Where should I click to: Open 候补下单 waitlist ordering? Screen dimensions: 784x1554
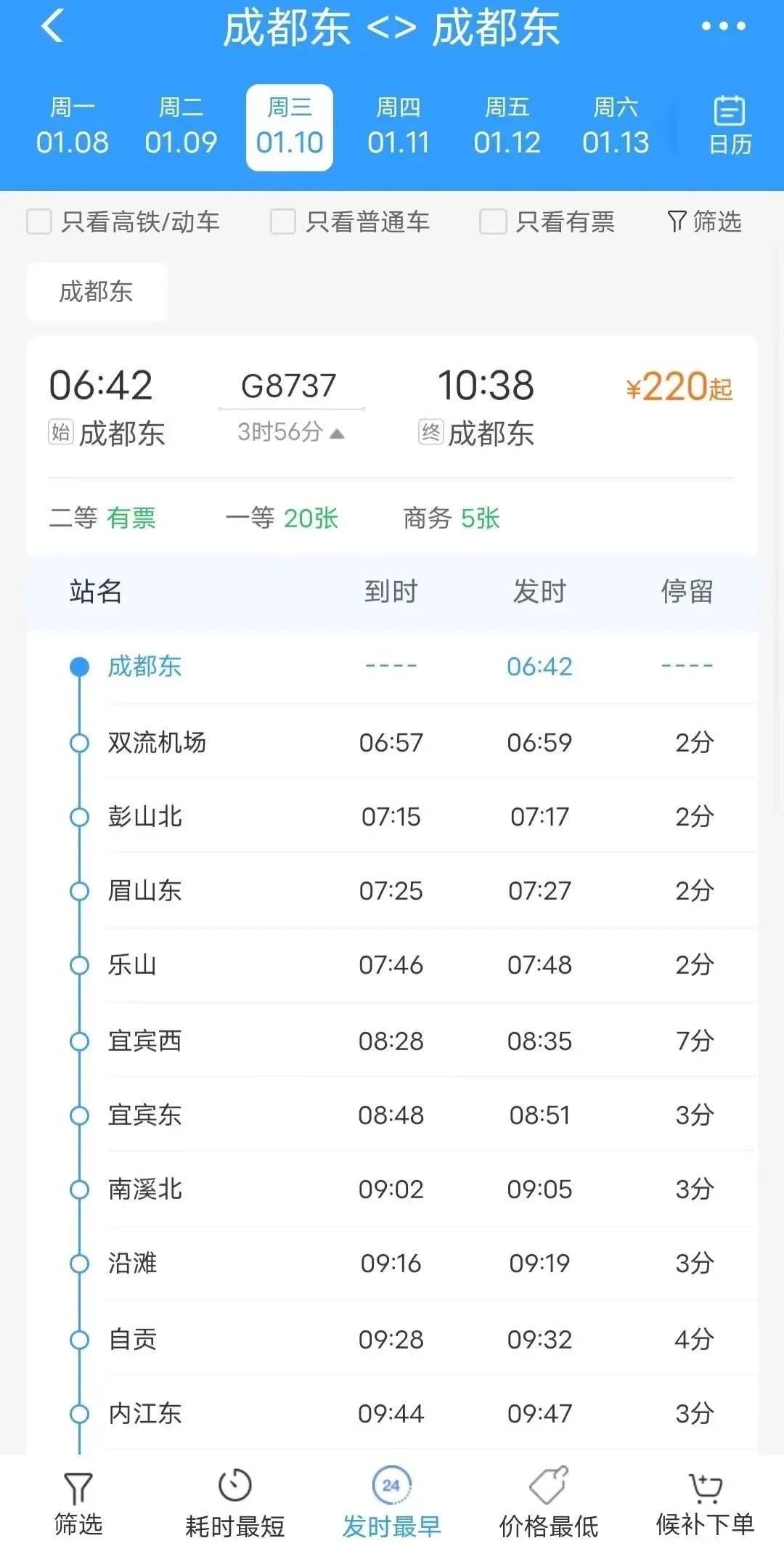point(705,1503)
